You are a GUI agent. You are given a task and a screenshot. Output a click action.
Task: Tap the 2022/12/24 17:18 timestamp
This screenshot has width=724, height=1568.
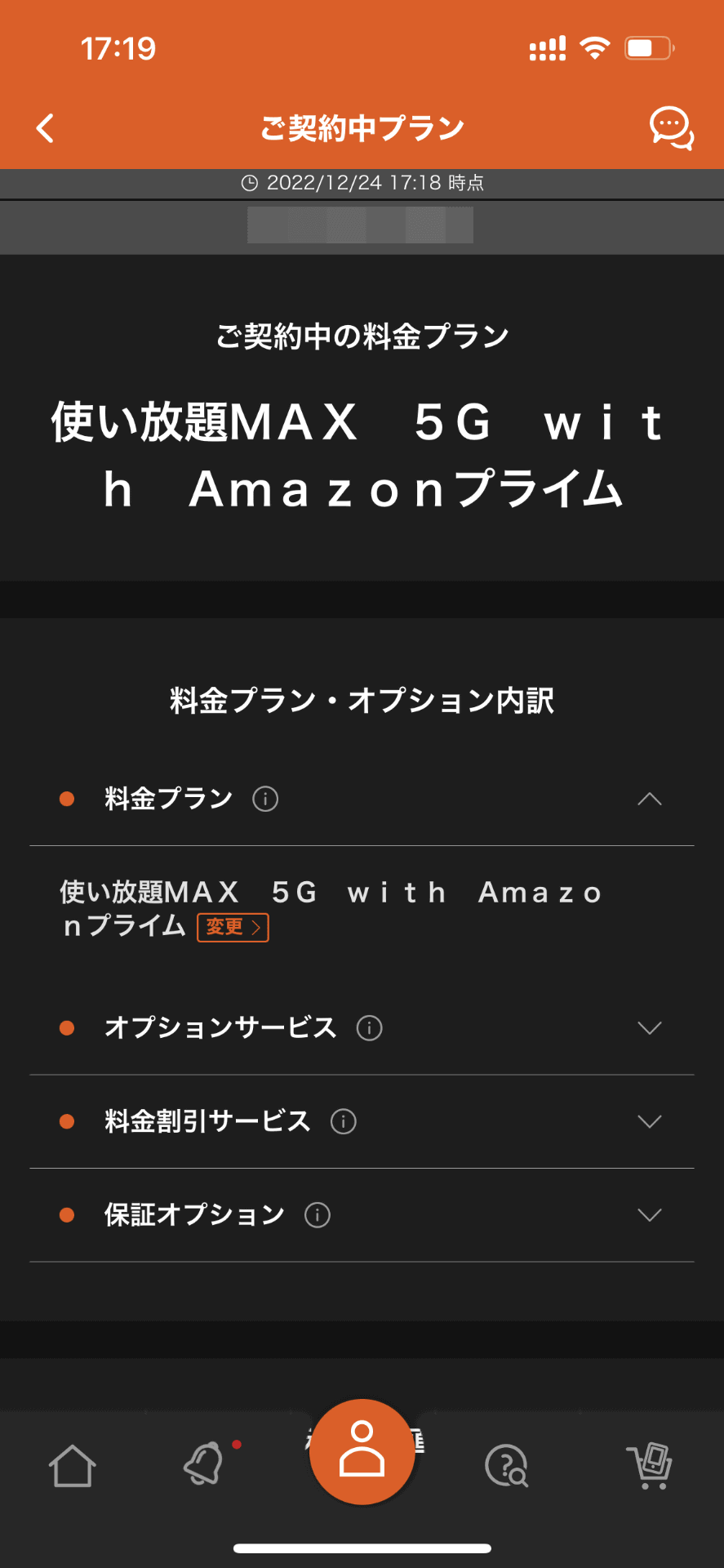375,183
